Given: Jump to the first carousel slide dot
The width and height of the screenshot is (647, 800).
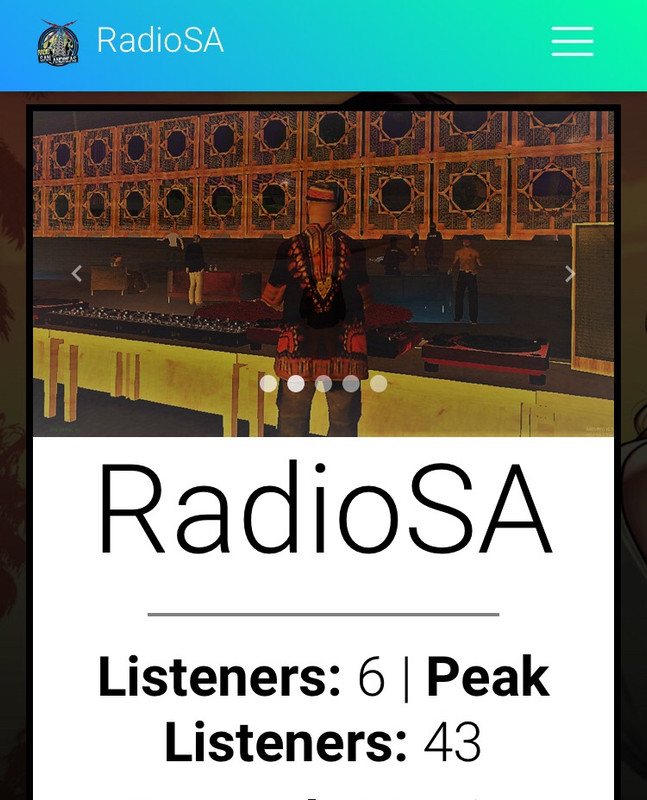Looking at the screenshot, I should pos(268,383).
